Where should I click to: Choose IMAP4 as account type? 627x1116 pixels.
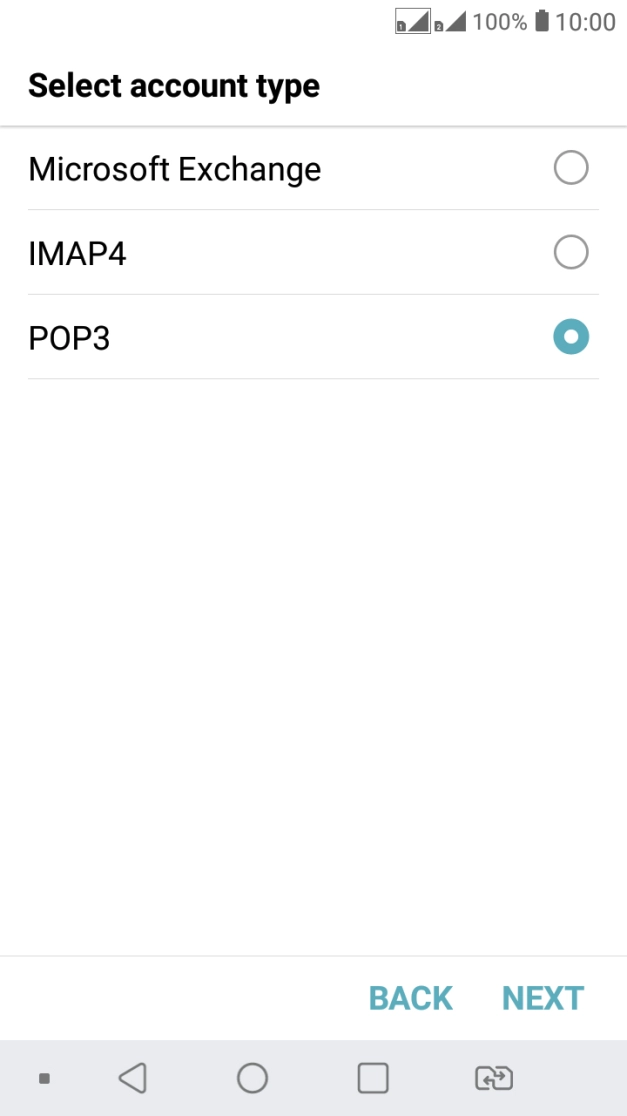pyautogui.click(x=570, y=252)
